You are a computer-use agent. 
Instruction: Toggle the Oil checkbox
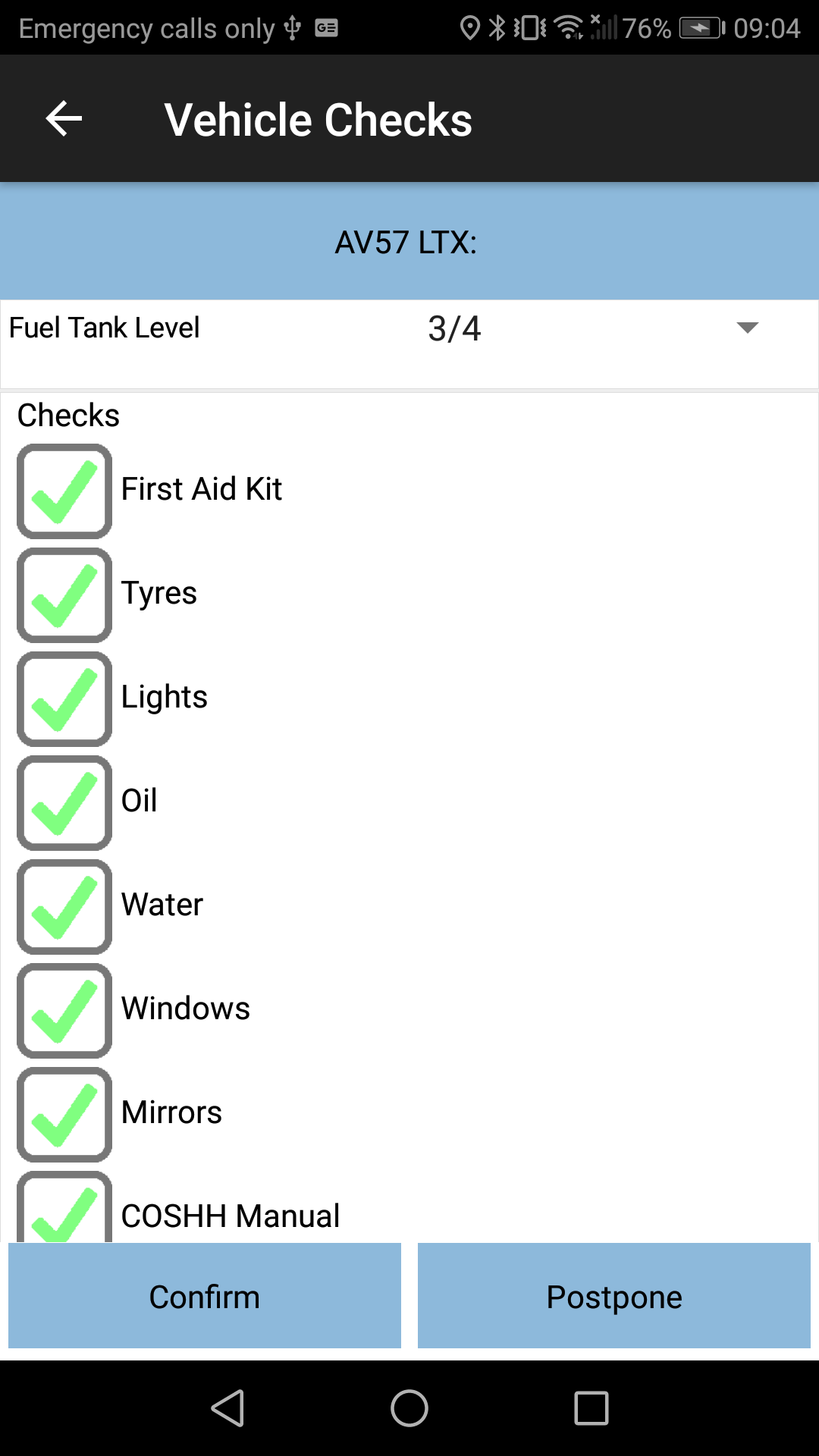coord(64,803)
